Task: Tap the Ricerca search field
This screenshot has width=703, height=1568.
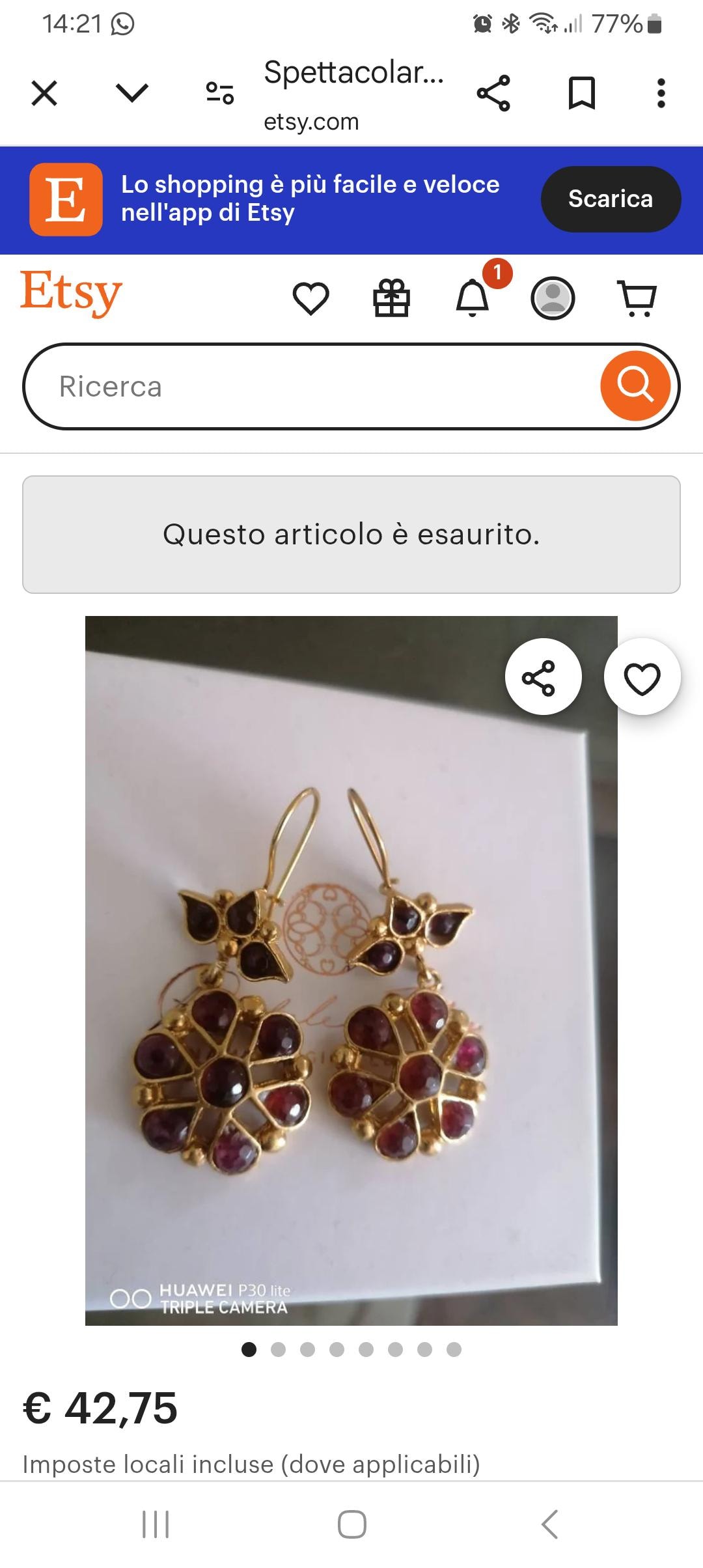Action: tap(312, 387)
